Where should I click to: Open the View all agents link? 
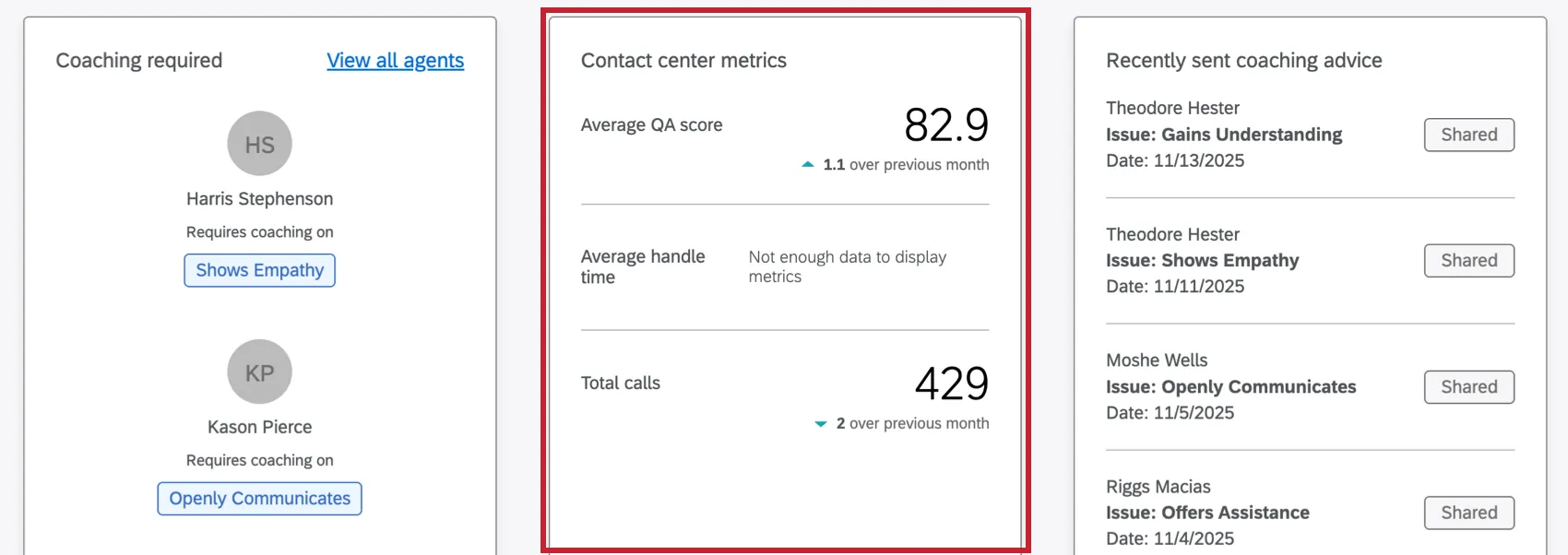coord(395,61)
